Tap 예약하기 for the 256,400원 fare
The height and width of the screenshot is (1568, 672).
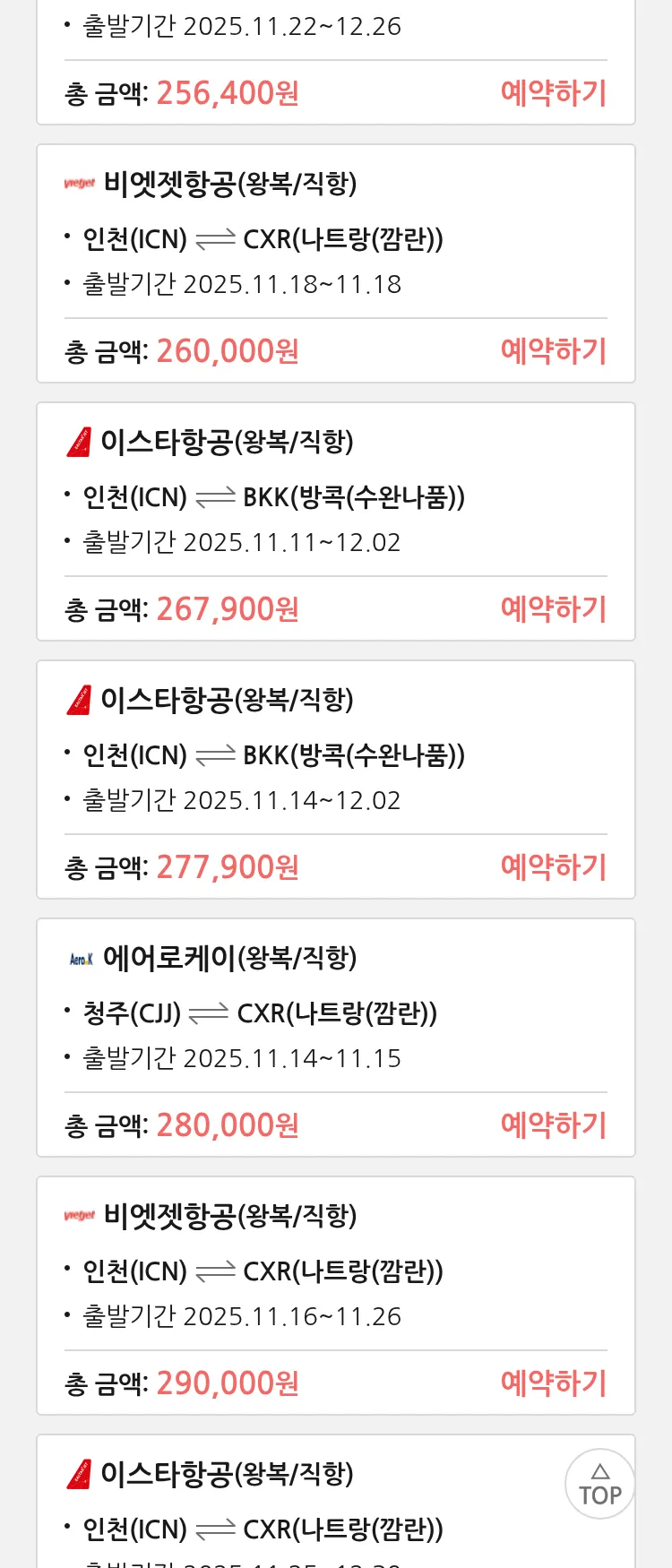click(553, 93)
